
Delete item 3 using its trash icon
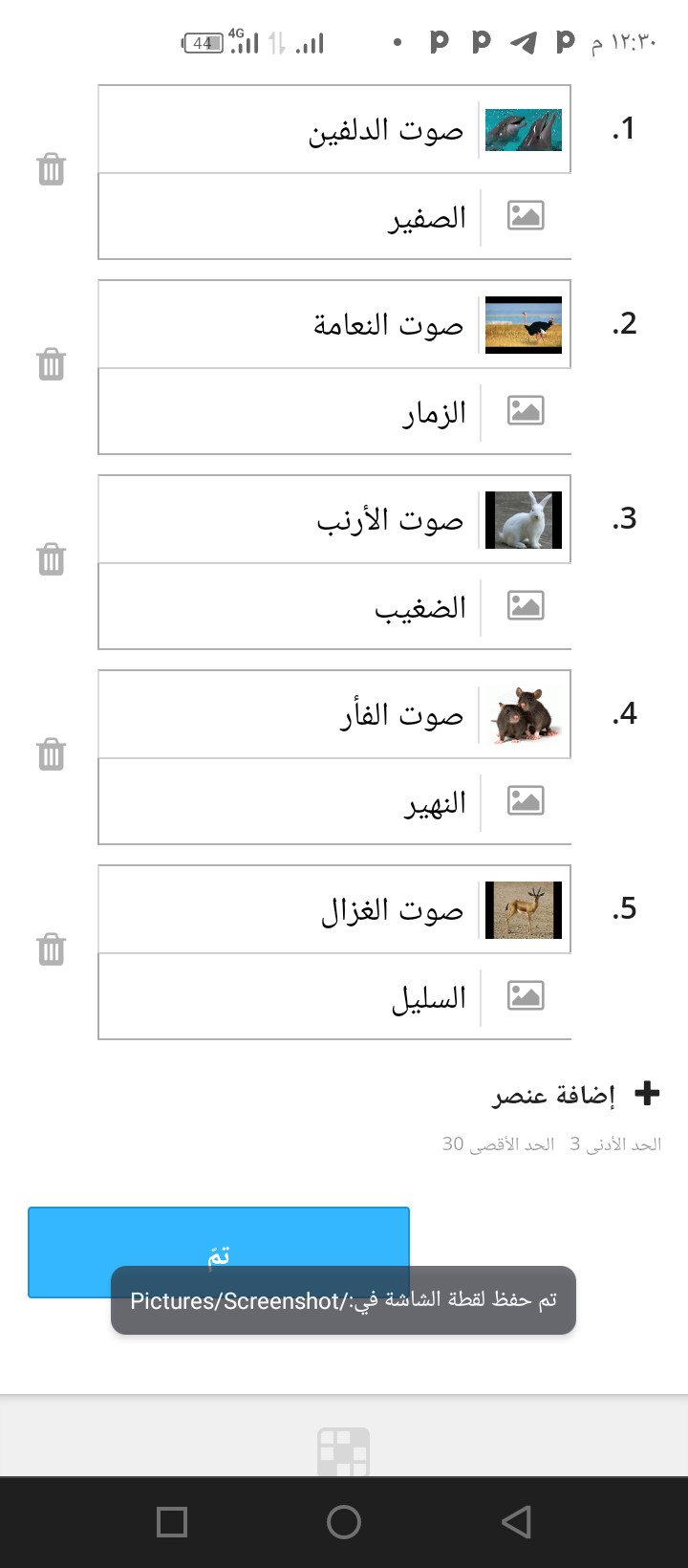(x=51, y=558)
